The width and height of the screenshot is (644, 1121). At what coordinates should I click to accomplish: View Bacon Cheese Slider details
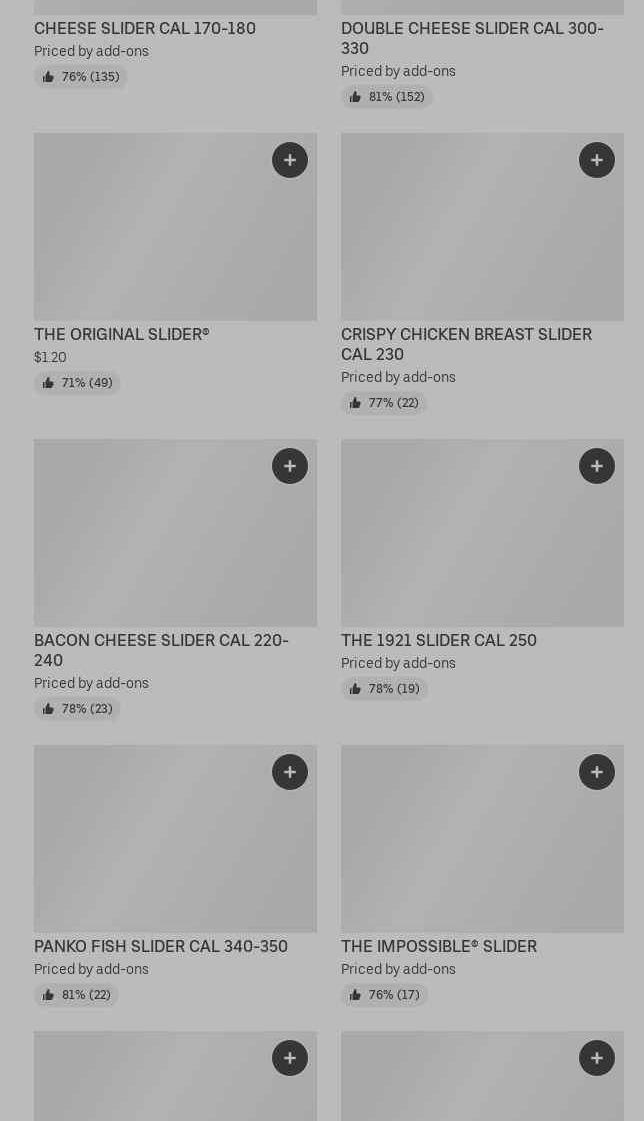click(x=160, y=650)
